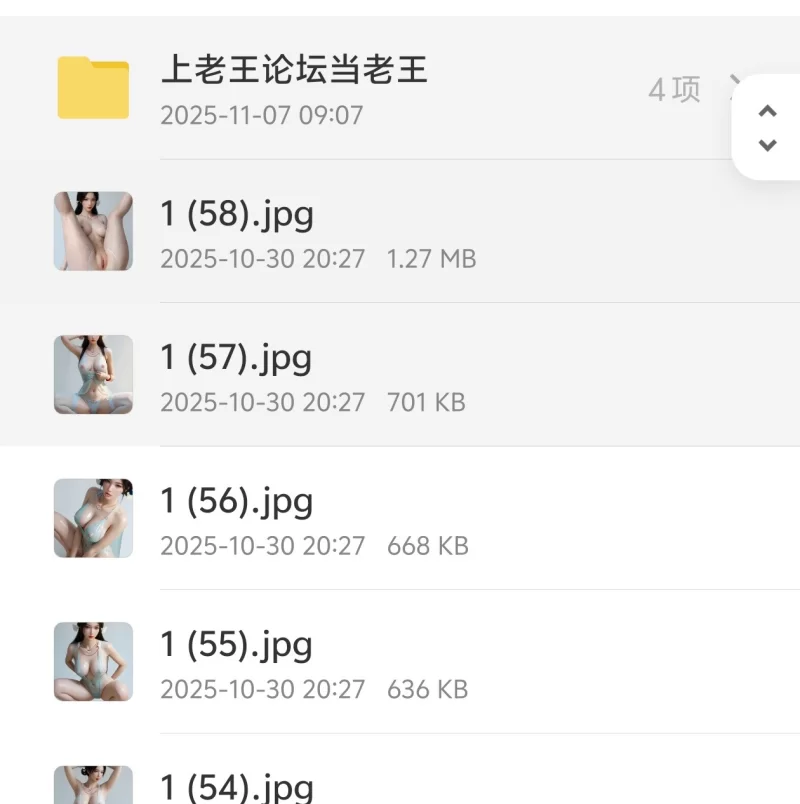The height and width of the screenshot is (804, 800).
Task: Open the file 1 (56).jpg
Action: [x=237, y=501]
